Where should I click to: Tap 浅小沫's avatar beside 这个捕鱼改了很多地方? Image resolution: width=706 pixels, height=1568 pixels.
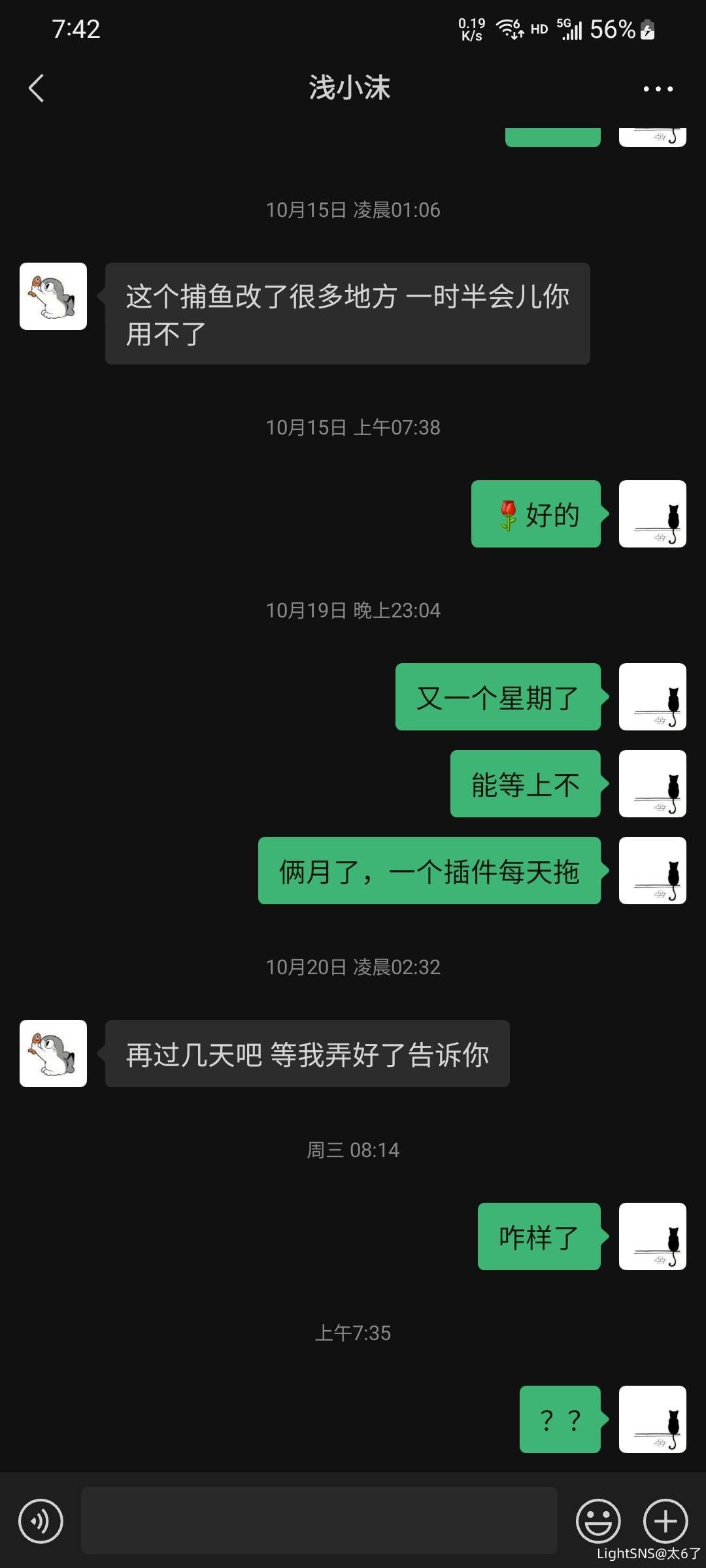[x=53, y=296]
